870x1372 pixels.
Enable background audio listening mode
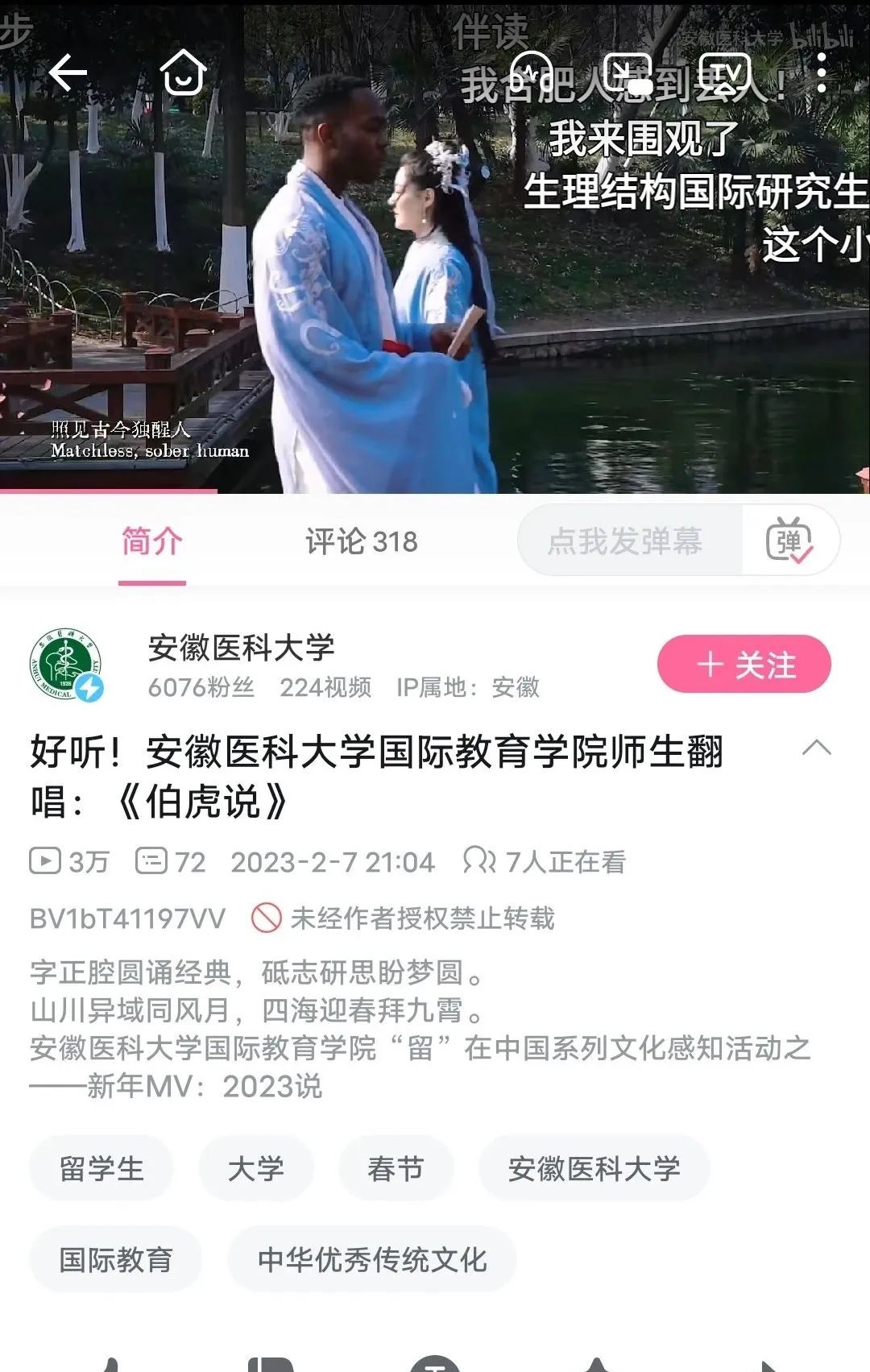click(x=531, y=73)
